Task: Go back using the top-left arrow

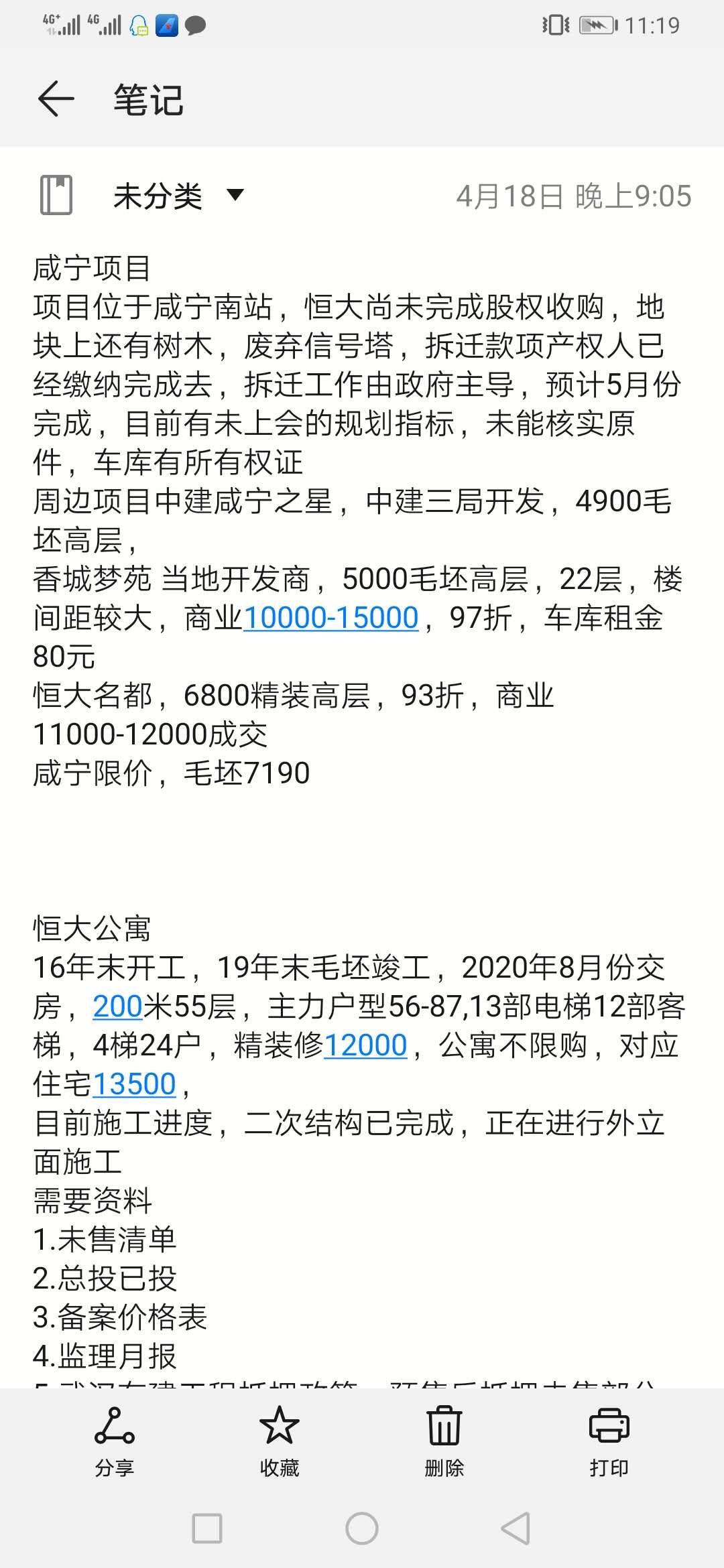Action: 56,99
